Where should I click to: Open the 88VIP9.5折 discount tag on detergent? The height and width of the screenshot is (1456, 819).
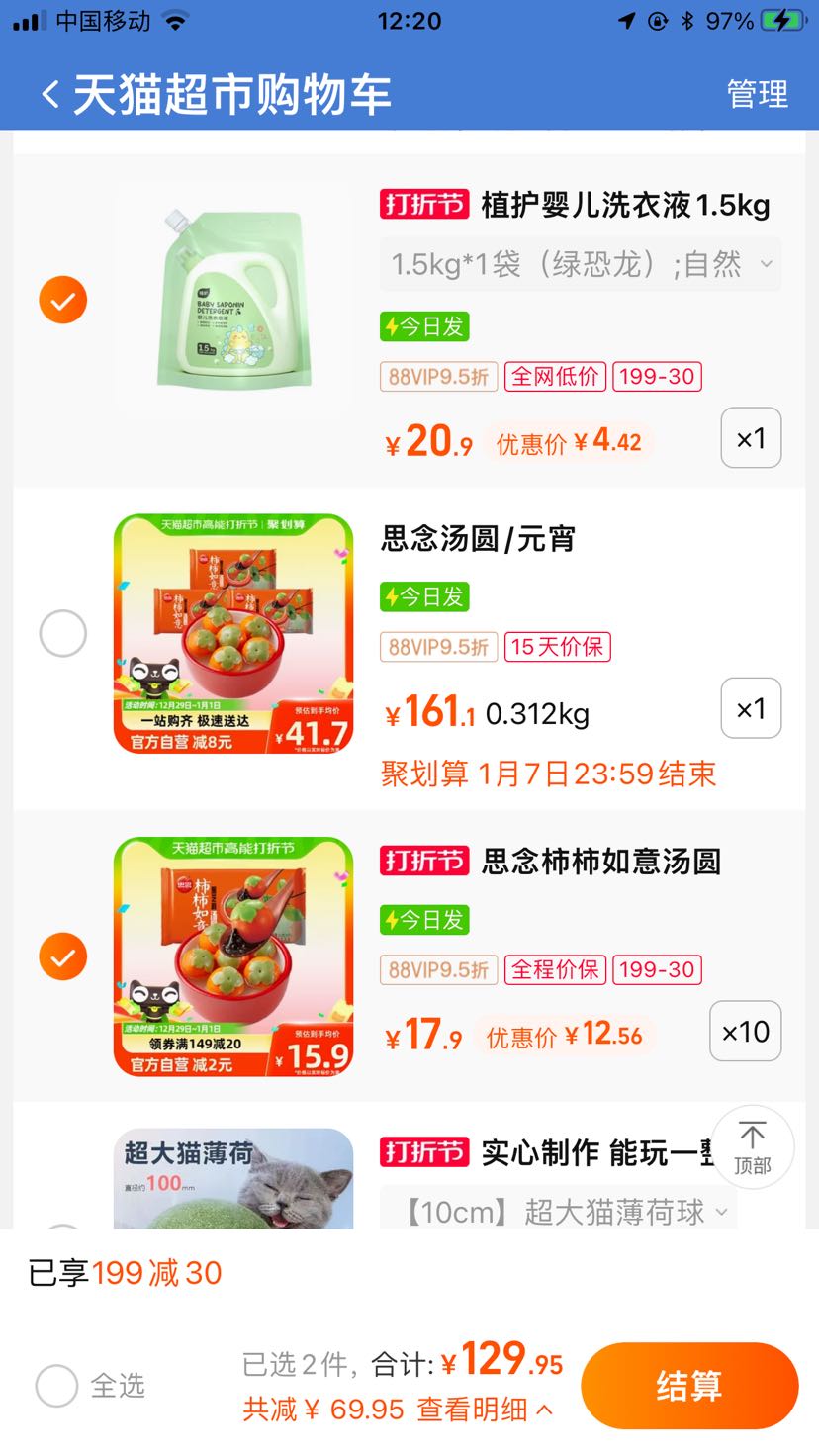[x=438, y=376]
